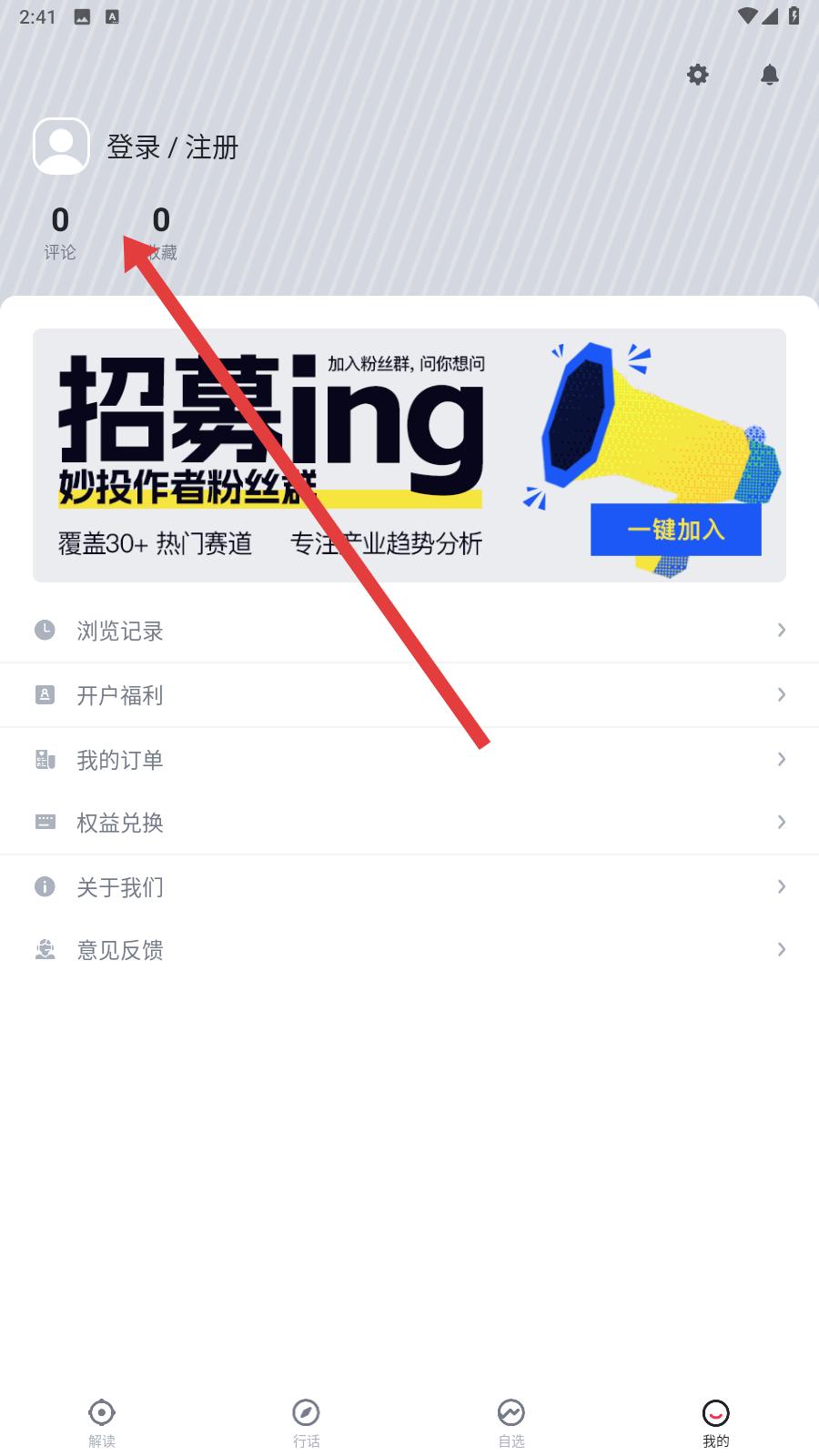Open 浏览记录 browsing history
819x1456 pixels.
coord(409,631)
